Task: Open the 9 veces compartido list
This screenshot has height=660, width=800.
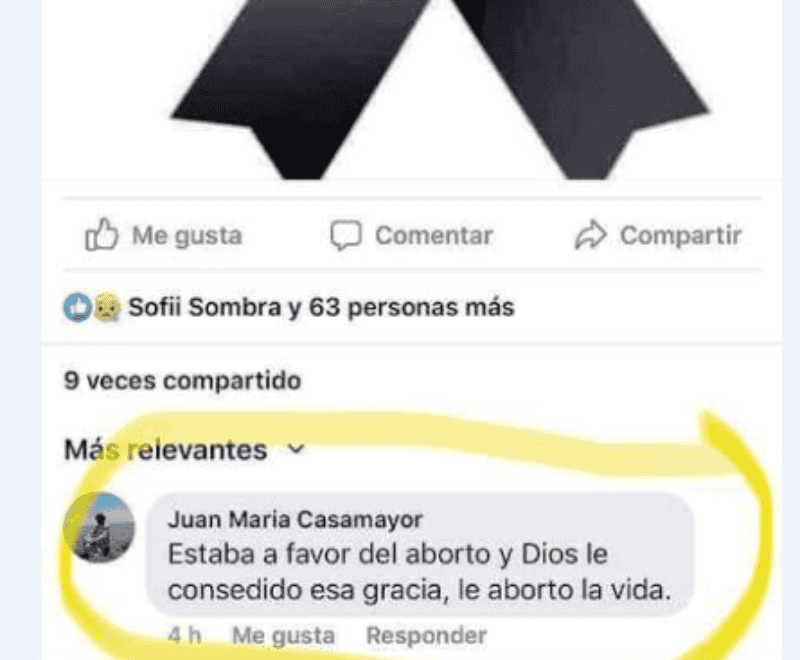Action: click(x=182, y=381)
